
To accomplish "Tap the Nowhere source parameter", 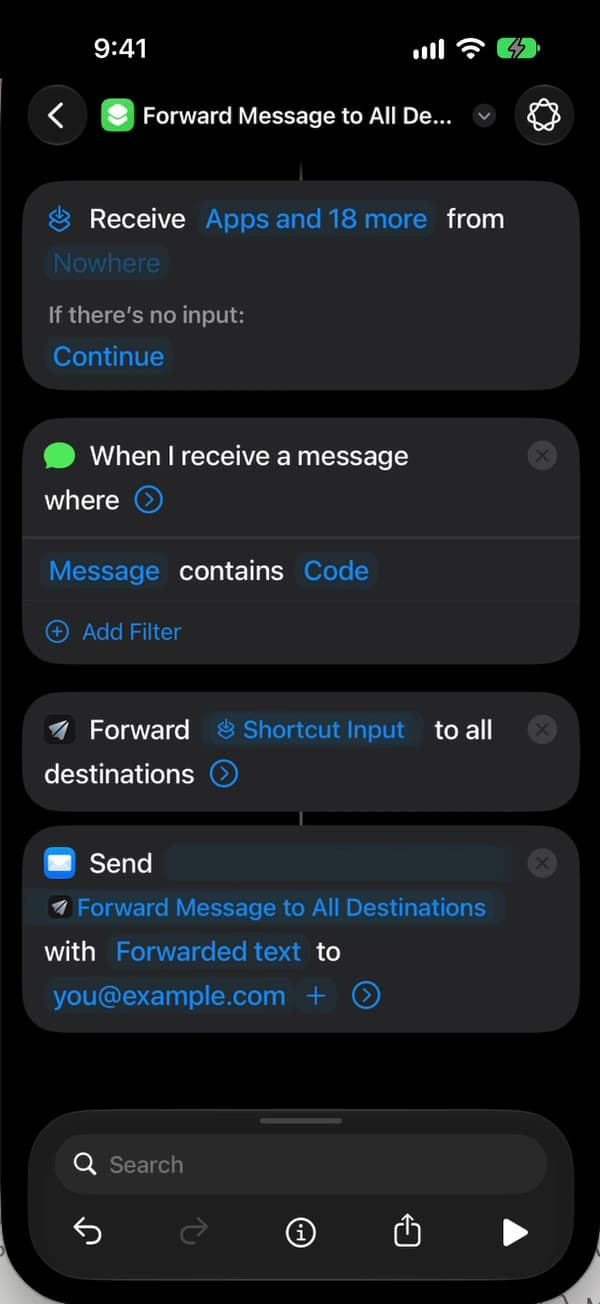I will coord(107,263).
